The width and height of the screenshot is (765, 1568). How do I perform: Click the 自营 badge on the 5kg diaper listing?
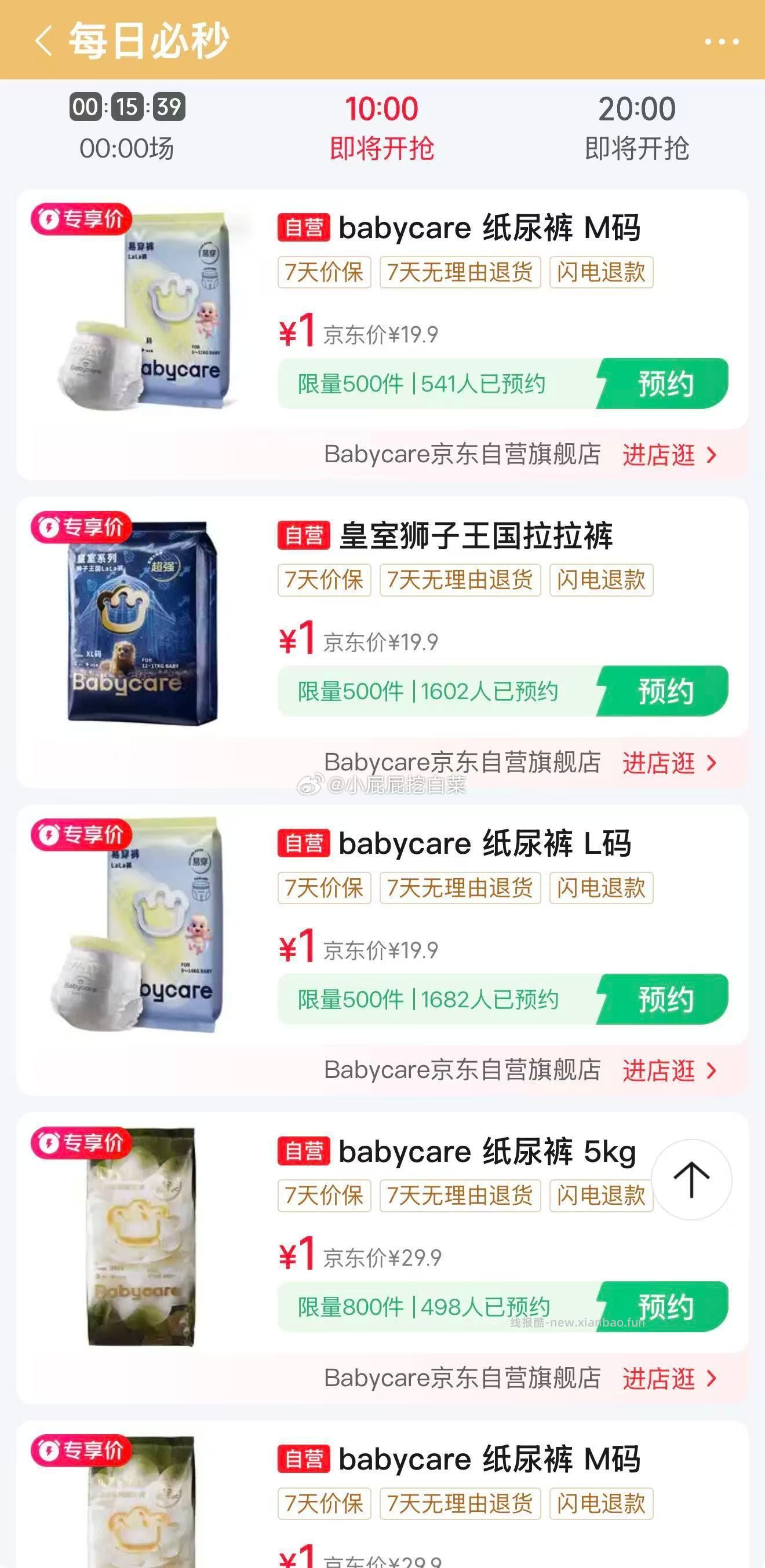tap(304, 1152)
